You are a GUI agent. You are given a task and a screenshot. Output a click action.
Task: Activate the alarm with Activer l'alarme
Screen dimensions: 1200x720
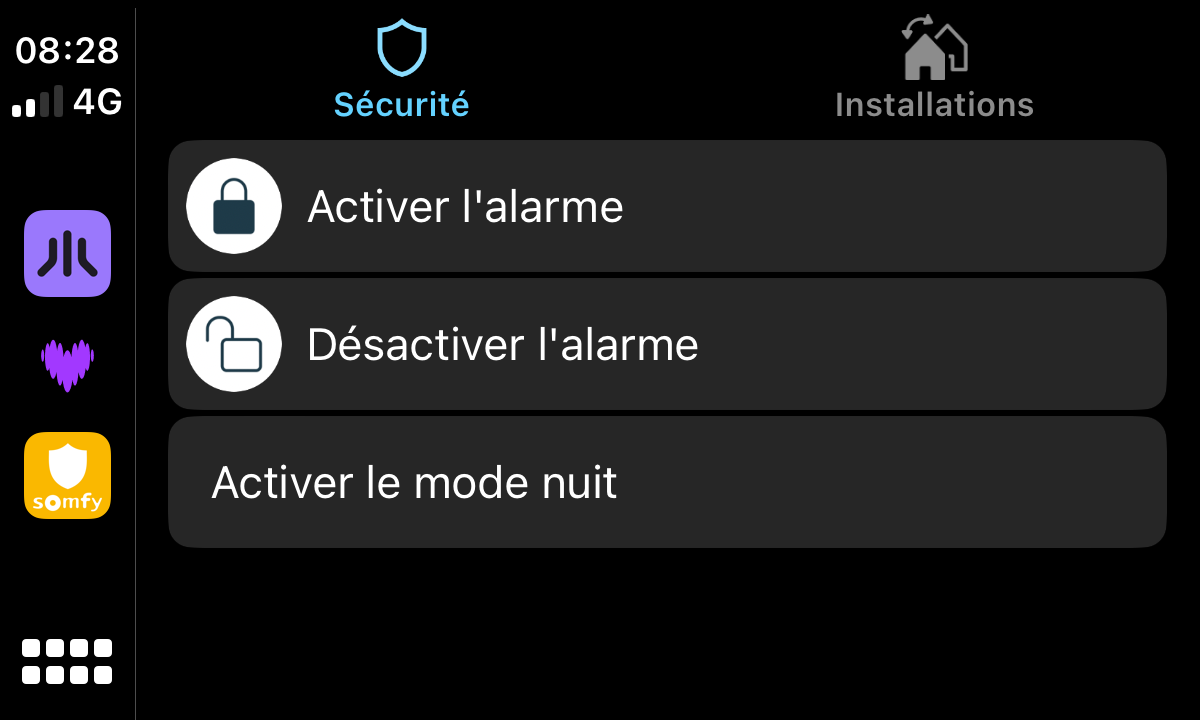(667, 206)
